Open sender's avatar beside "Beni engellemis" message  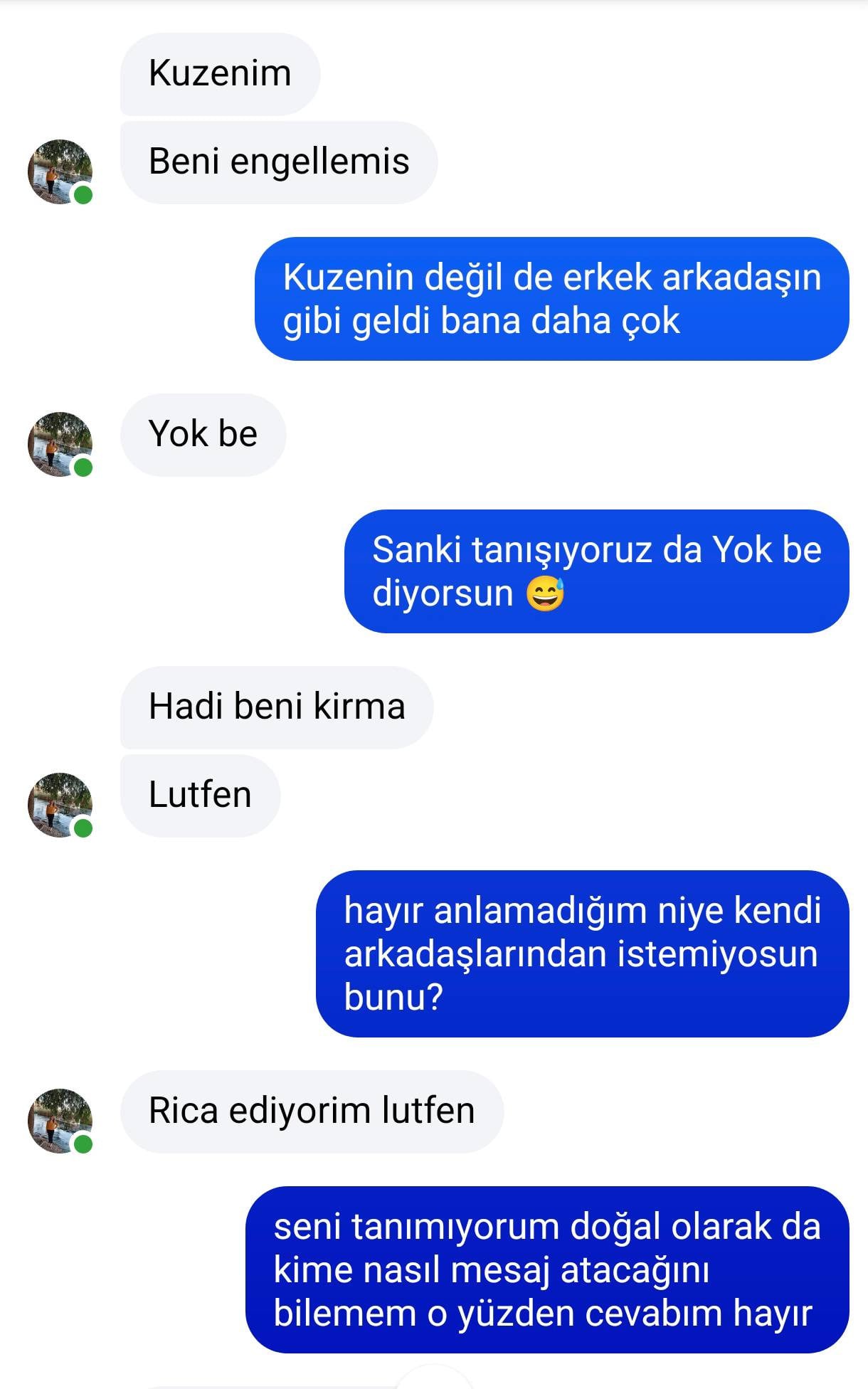60,171
